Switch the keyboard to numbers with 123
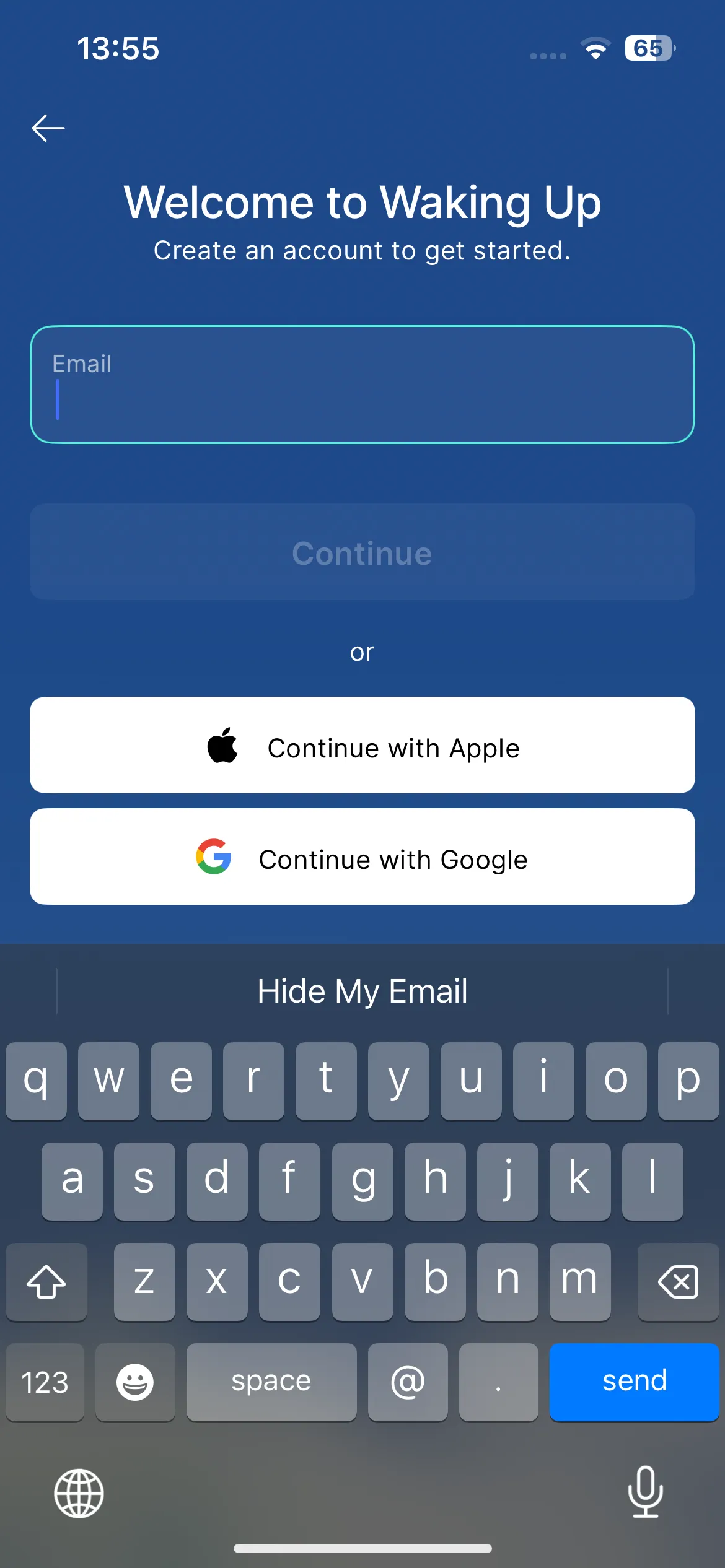Screen dimensions: 725x1568 tap(45, 1382)
